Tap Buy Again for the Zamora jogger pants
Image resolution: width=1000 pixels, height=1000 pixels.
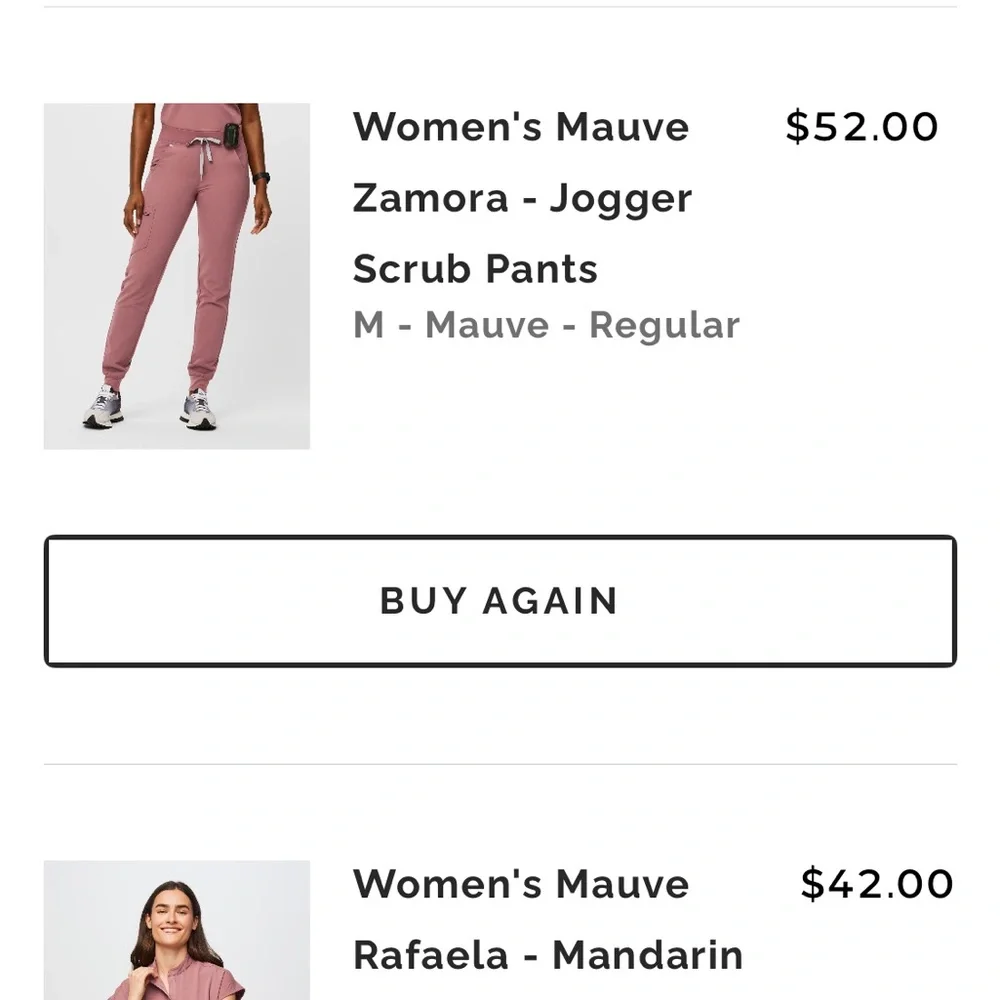pos(500,601)
